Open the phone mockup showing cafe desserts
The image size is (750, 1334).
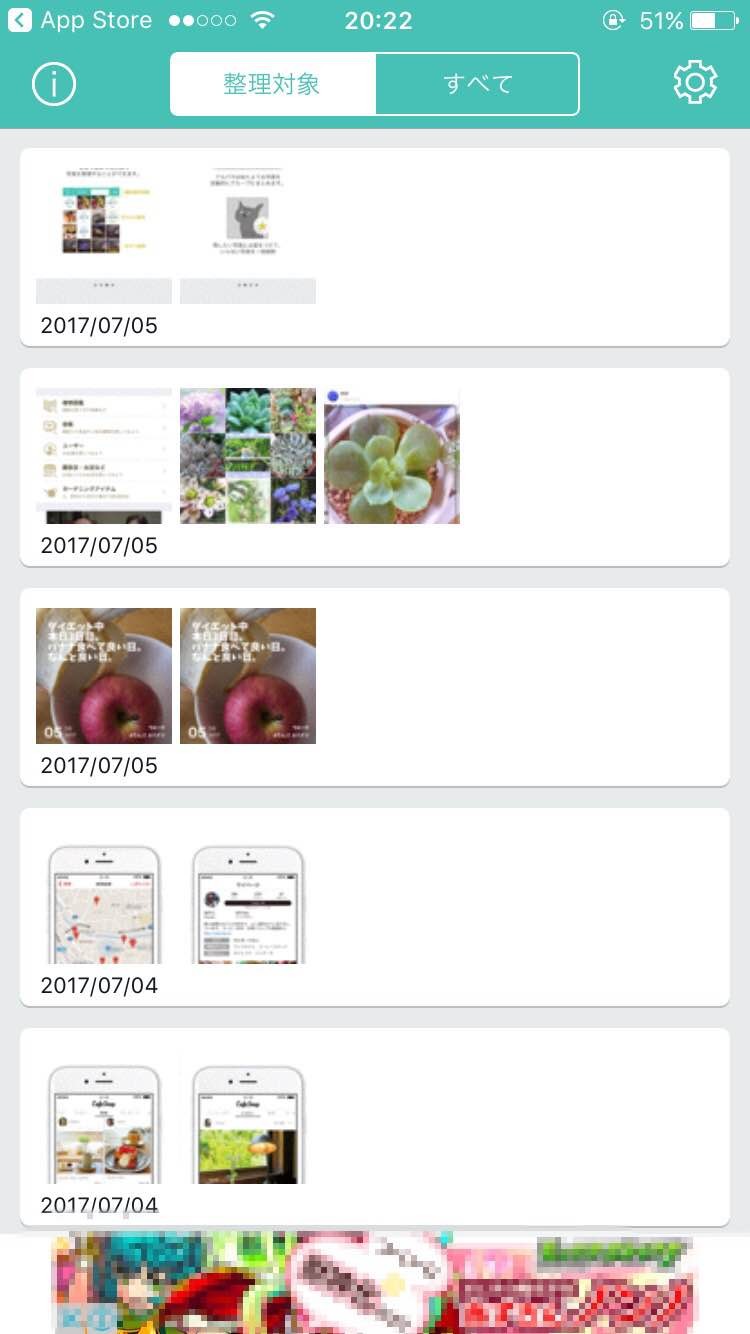point(104,1125)
